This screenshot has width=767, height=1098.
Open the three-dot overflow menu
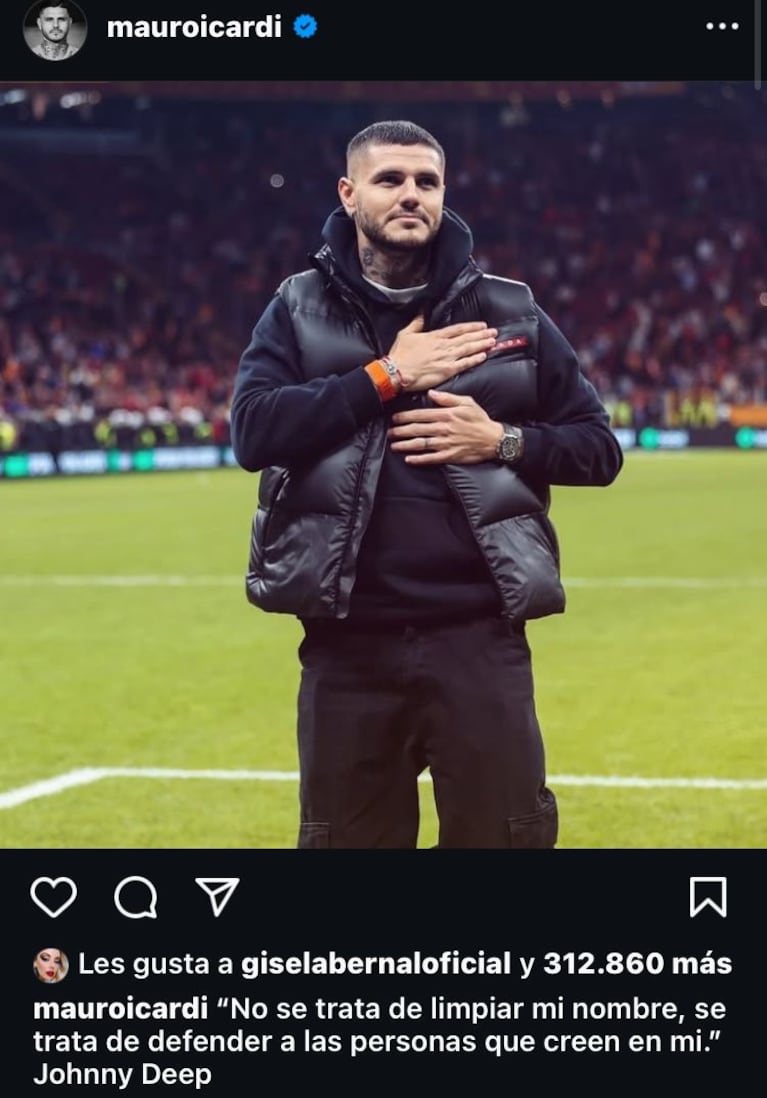(x=722, y=27)
